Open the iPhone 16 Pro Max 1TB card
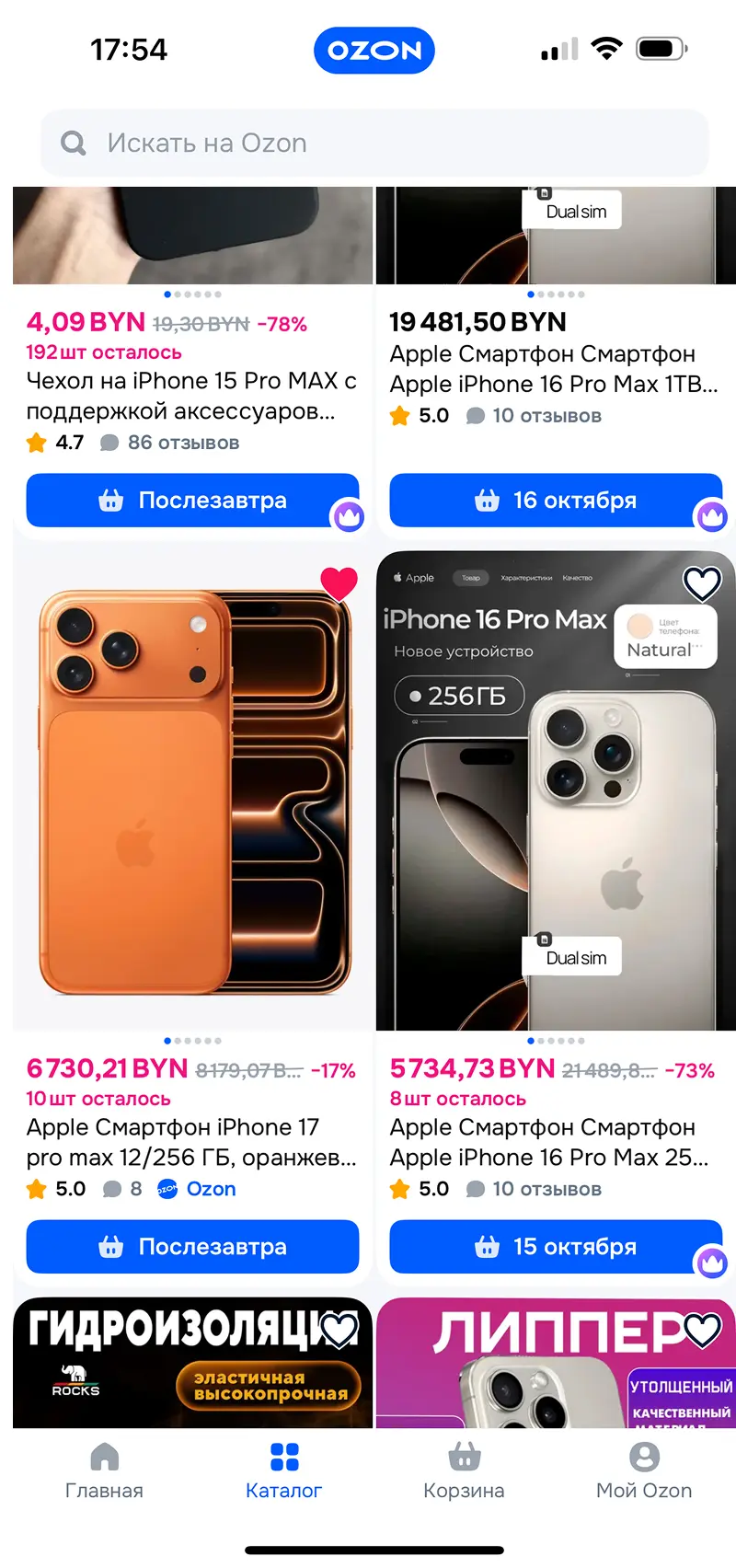 (554, 369)
